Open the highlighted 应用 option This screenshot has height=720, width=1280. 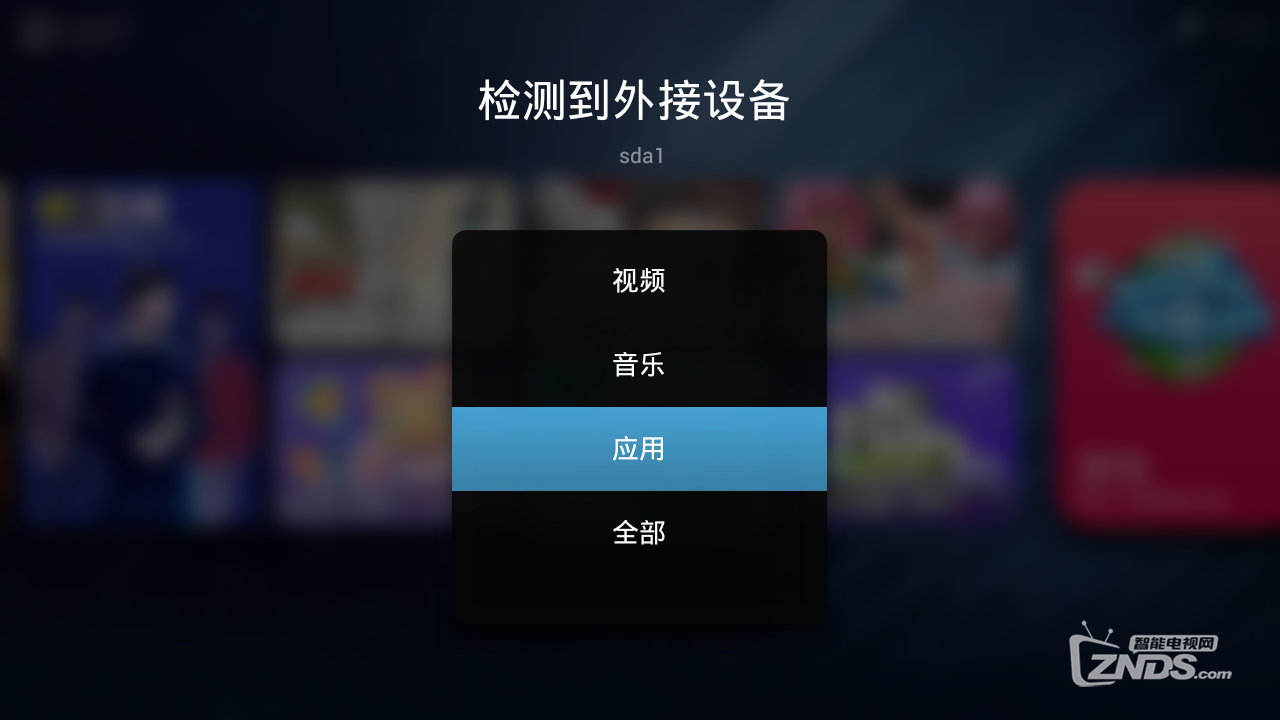point(639,449)
